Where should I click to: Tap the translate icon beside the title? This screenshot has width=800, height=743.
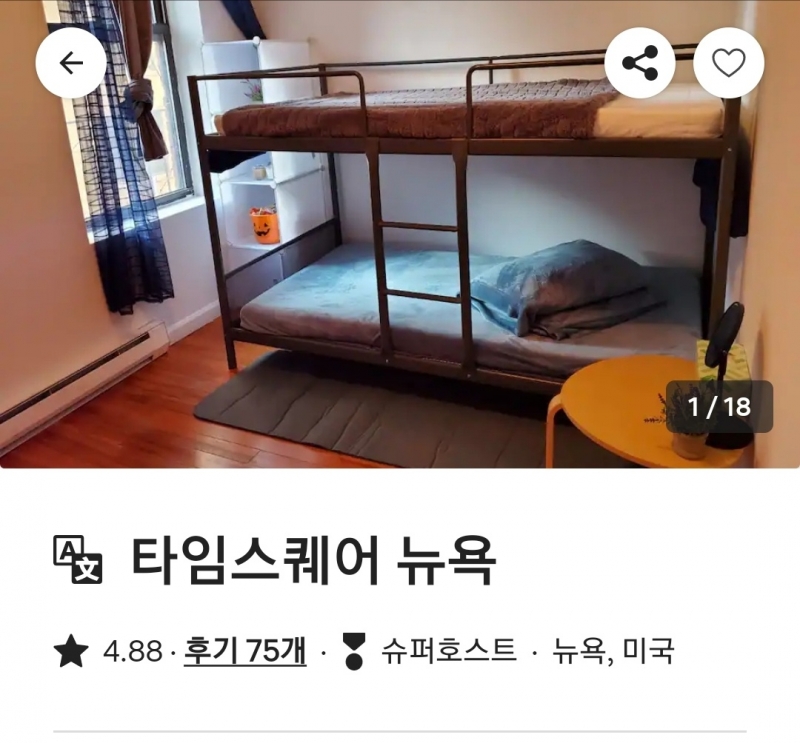(x=78, y=560)
